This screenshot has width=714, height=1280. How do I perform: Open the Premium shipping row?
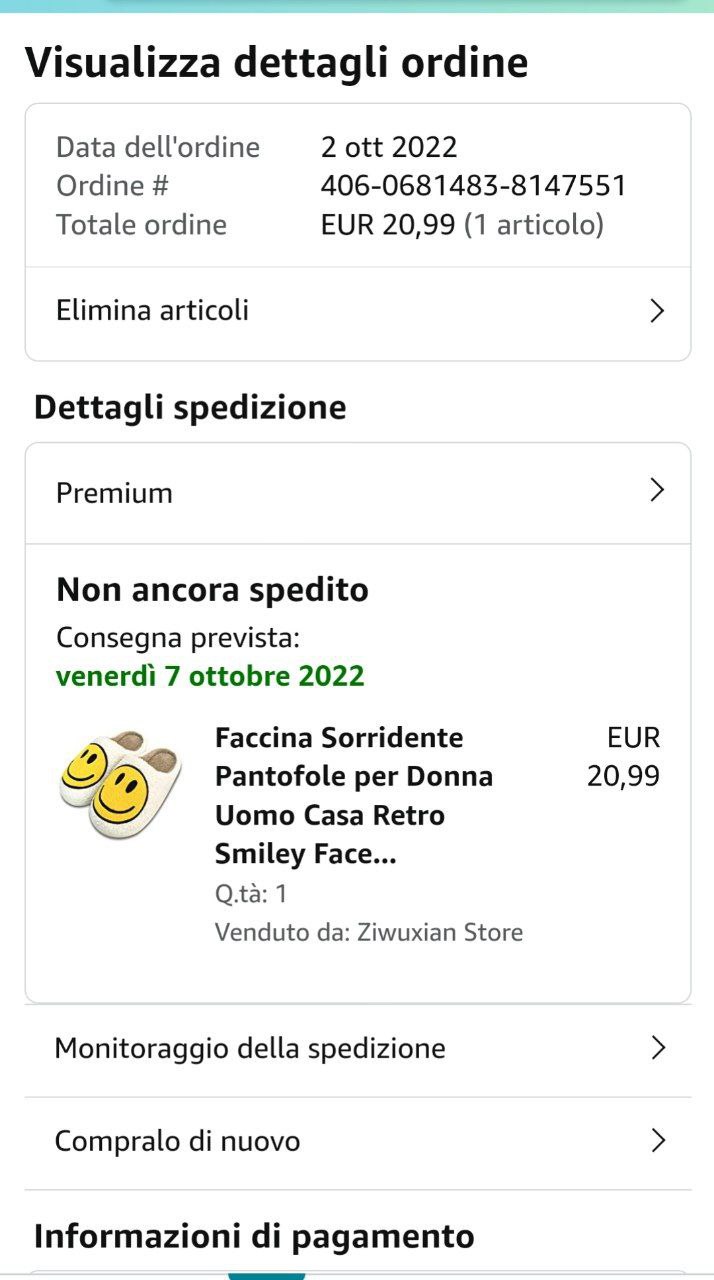point(357,493)
